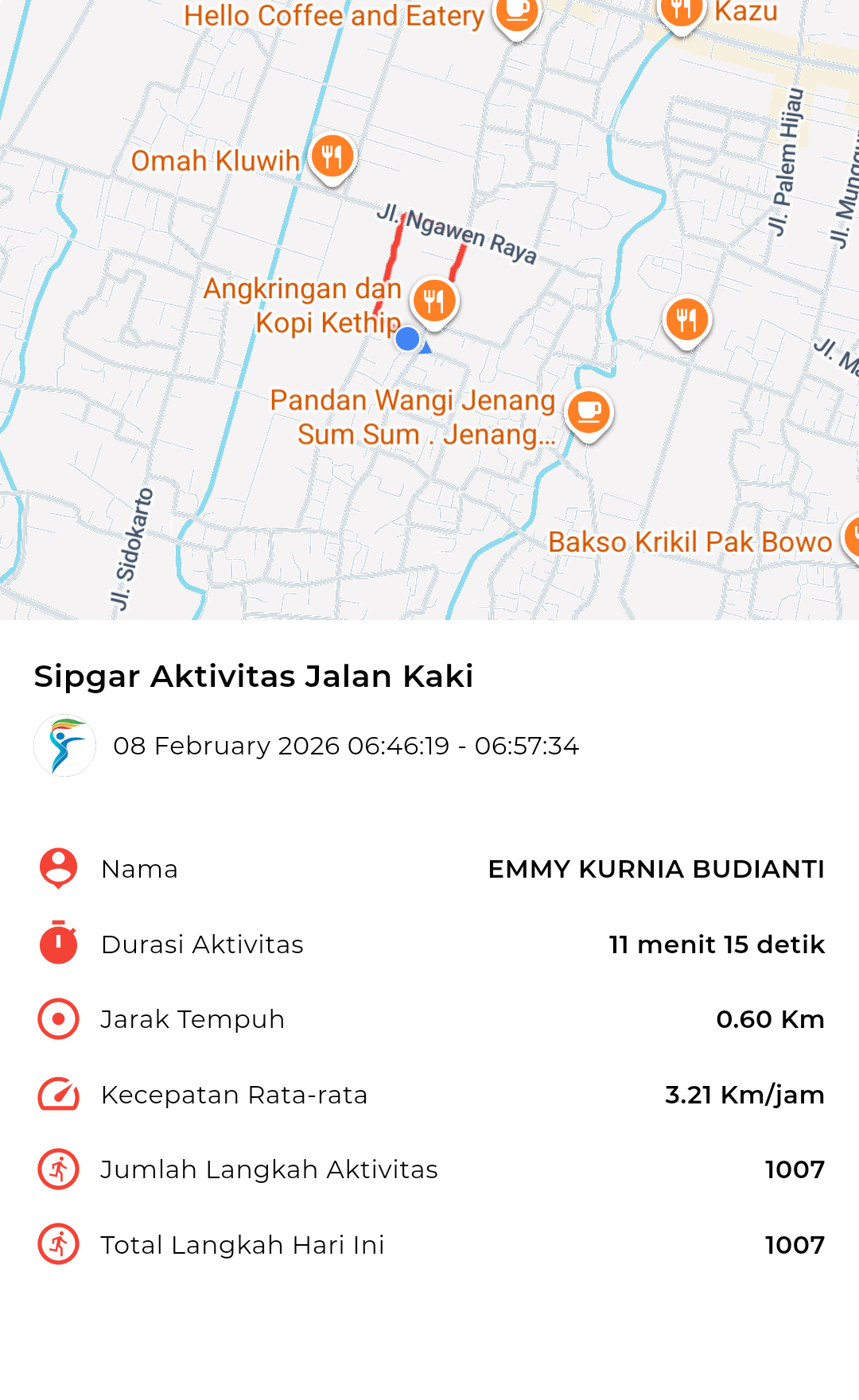
Task: Tap the Angkringan dan Kopi Kethip marker
Action: 433,301
